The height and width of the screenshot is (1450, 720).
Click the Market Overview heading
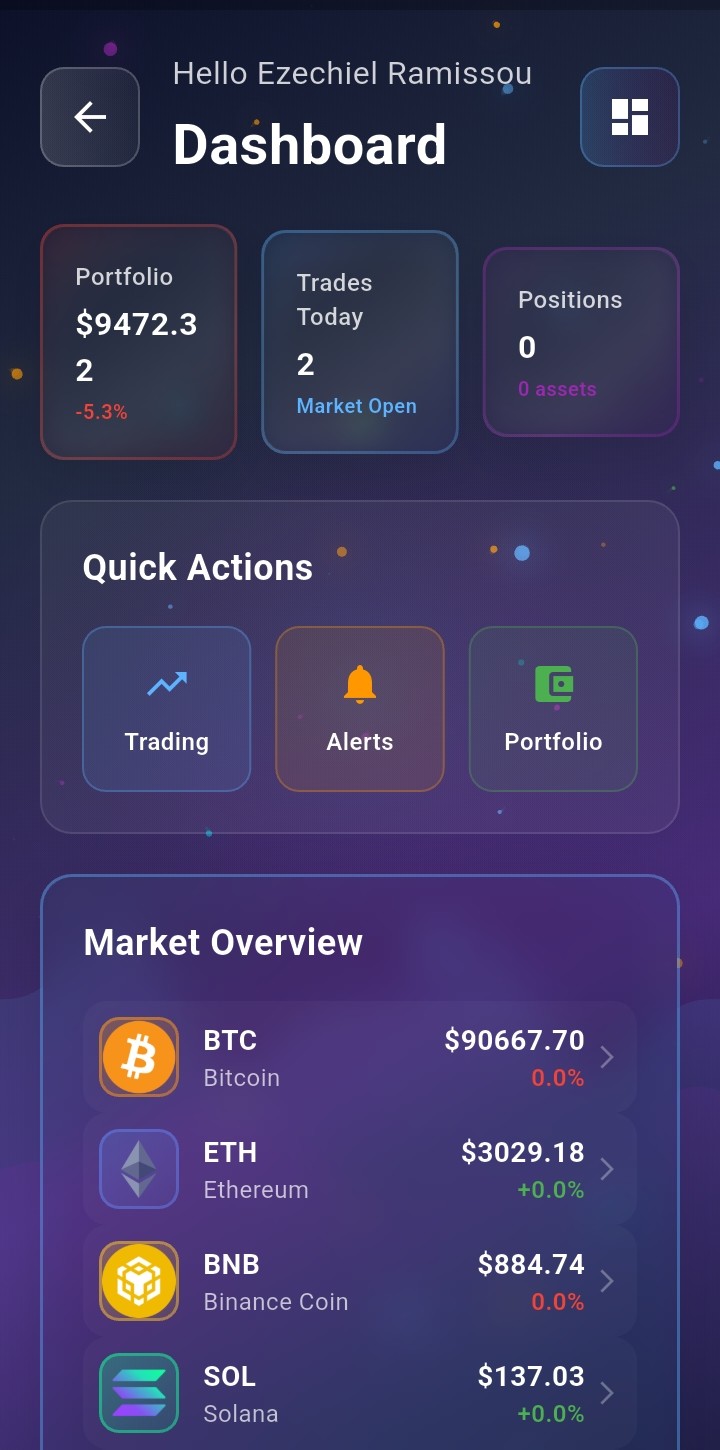coord(224,941)
